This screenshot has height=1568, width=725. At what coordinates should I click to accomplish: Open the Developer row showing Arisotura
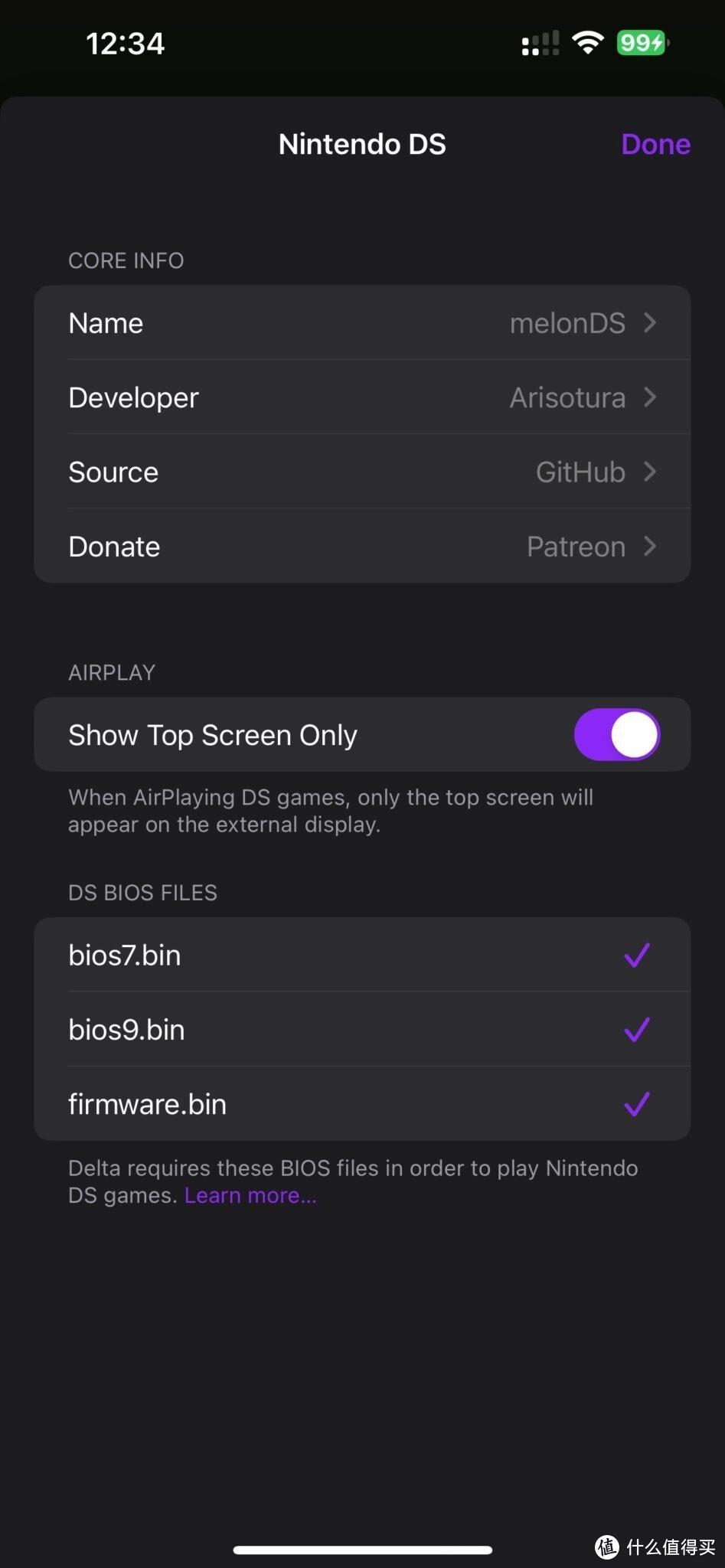362,397
